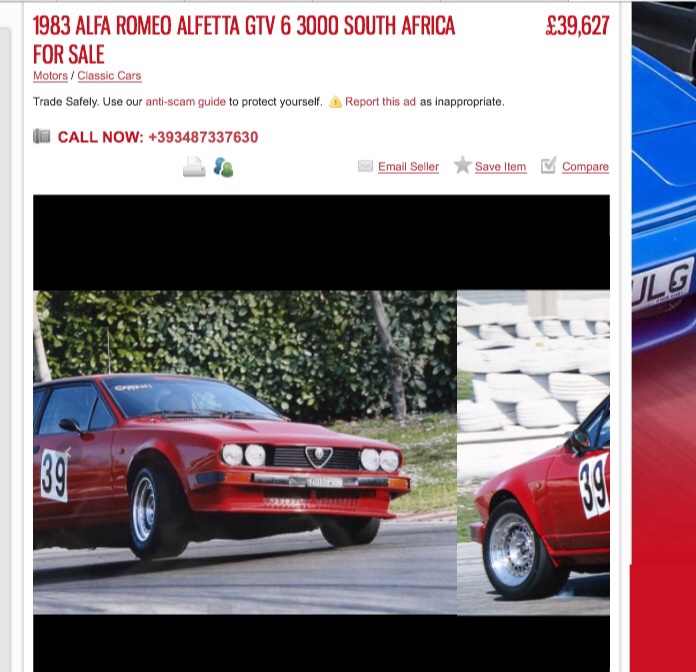
Task: Open the Classic Cars category link
Action: tap(109, 76)
